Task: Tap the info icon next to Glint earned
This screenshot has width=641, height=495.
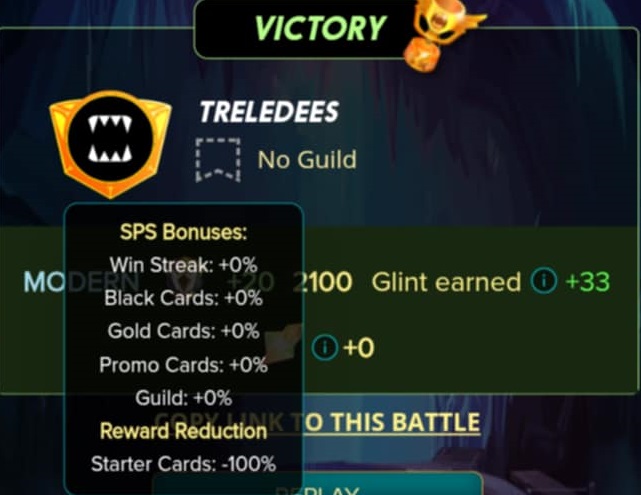Action: (x=543, y=282)
